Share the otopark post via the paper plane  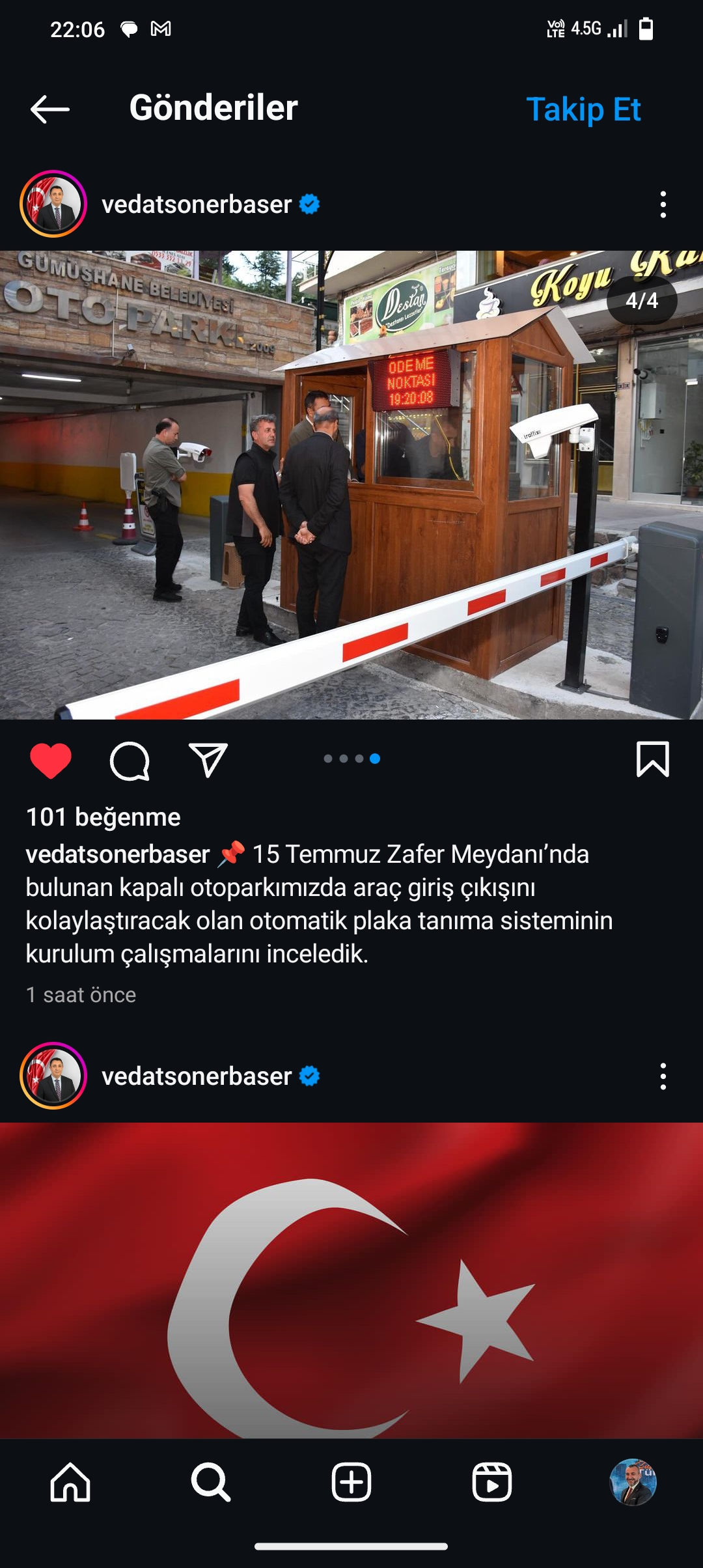(208, 759)
